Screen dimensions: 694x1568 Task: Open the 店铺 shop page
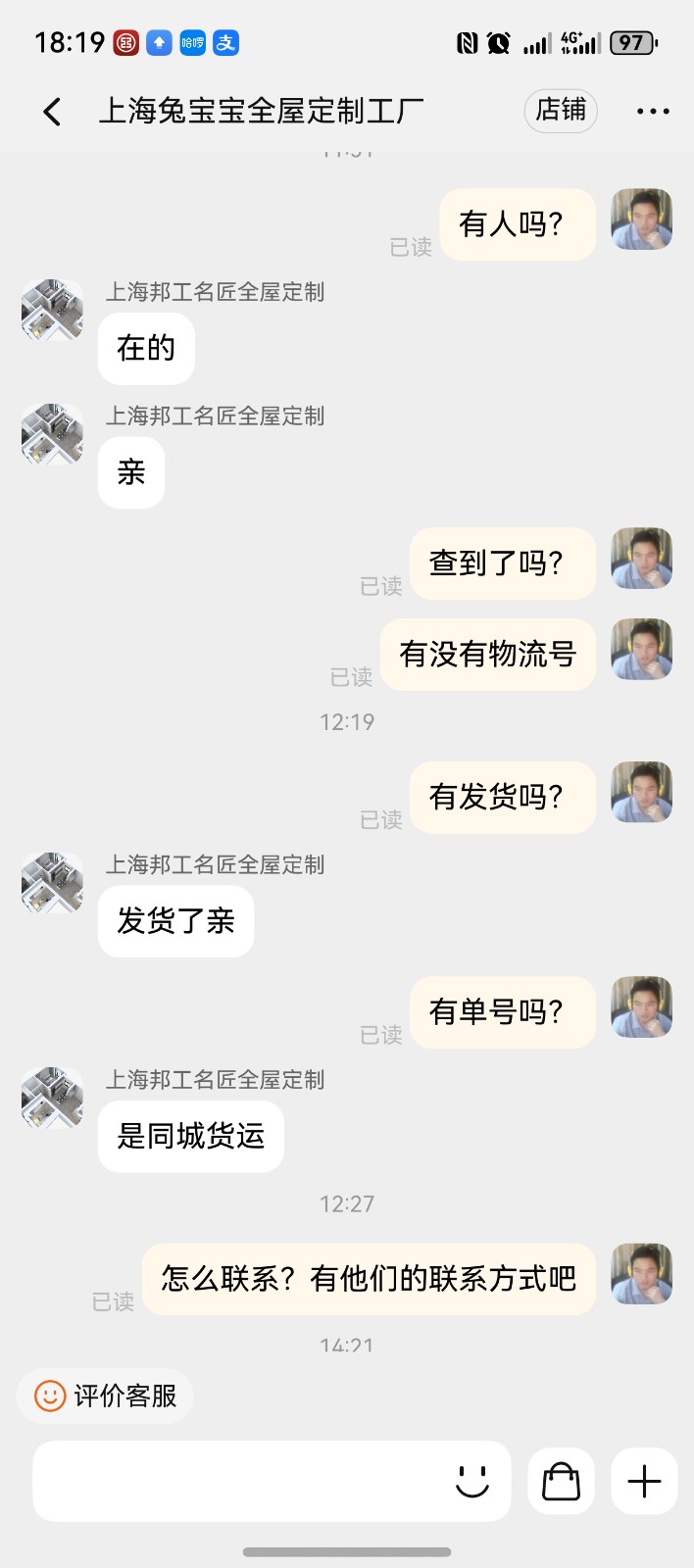(561, 111)
